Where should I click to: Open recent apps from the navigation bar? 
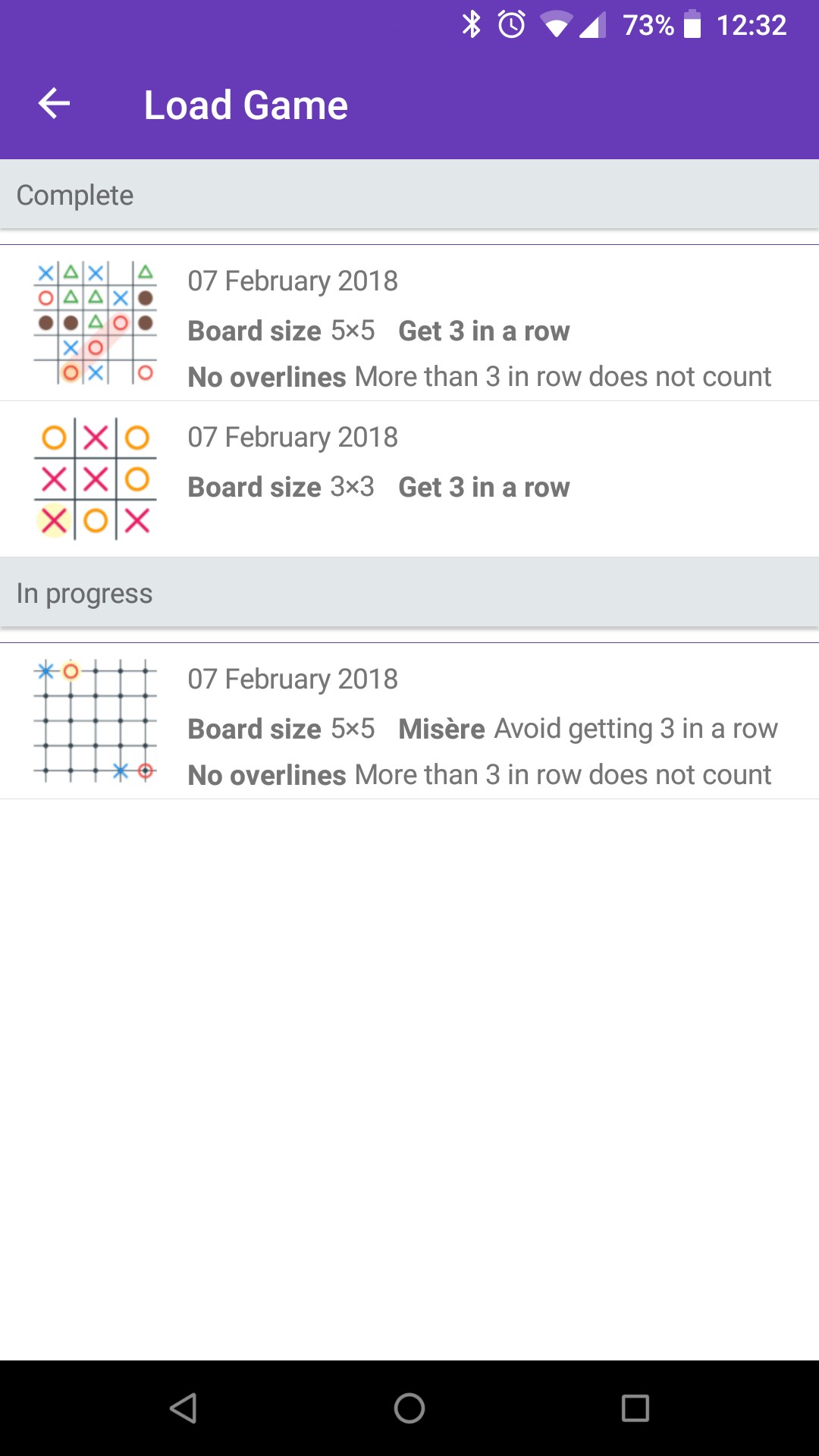tap(635, 1408)
